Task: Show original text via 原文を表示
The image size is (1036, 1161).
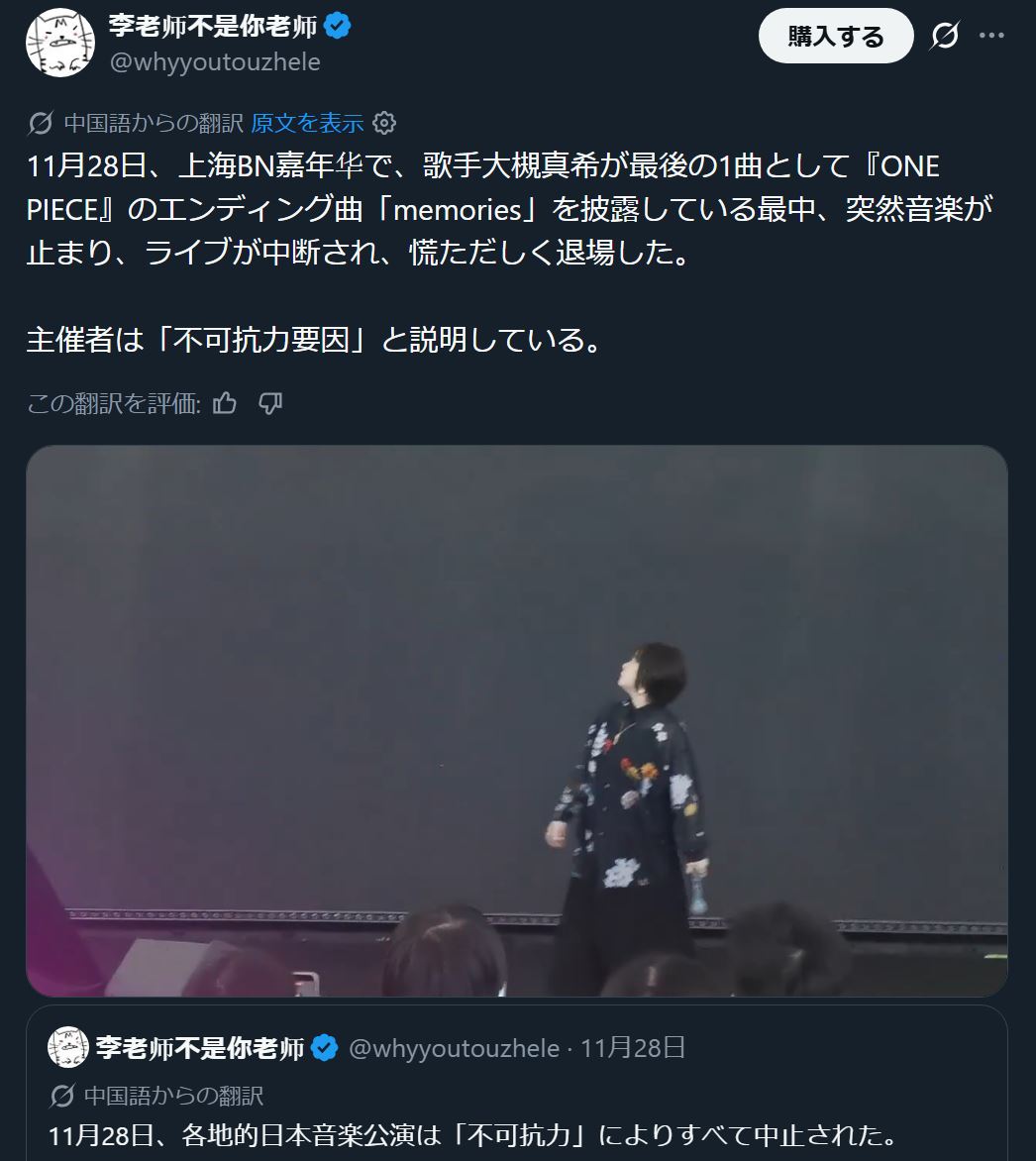Action: (307, 123)
